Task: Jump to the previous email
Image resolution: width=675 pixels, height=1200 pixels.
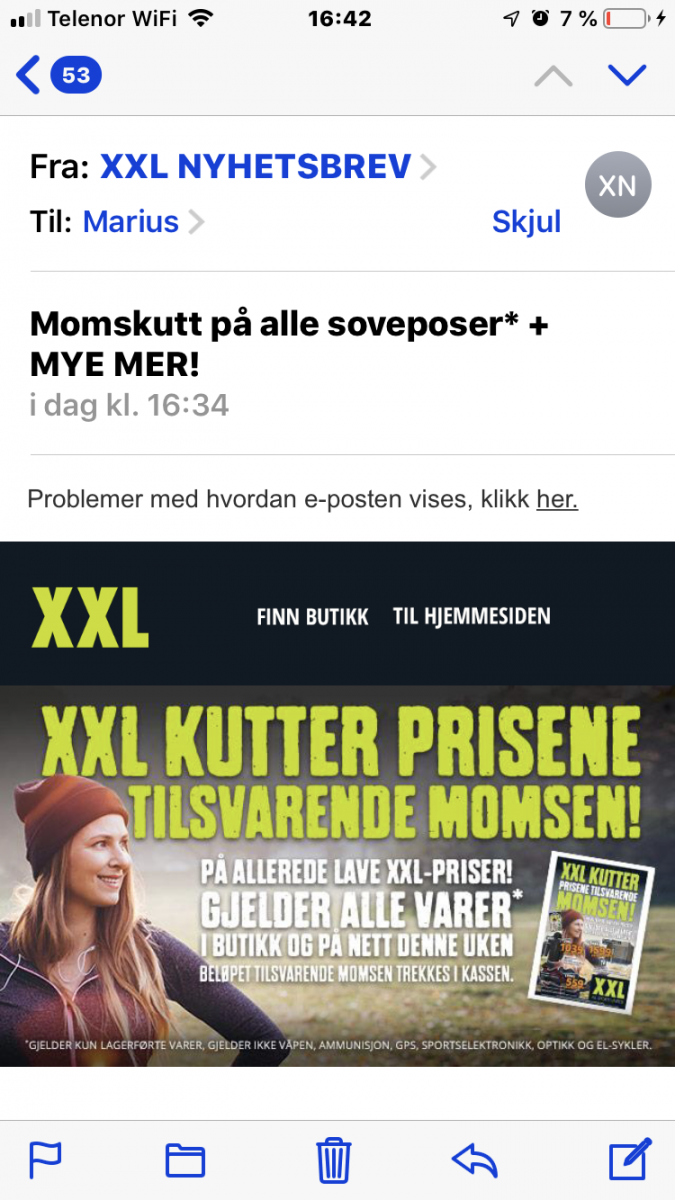Action: click(552, 76)
